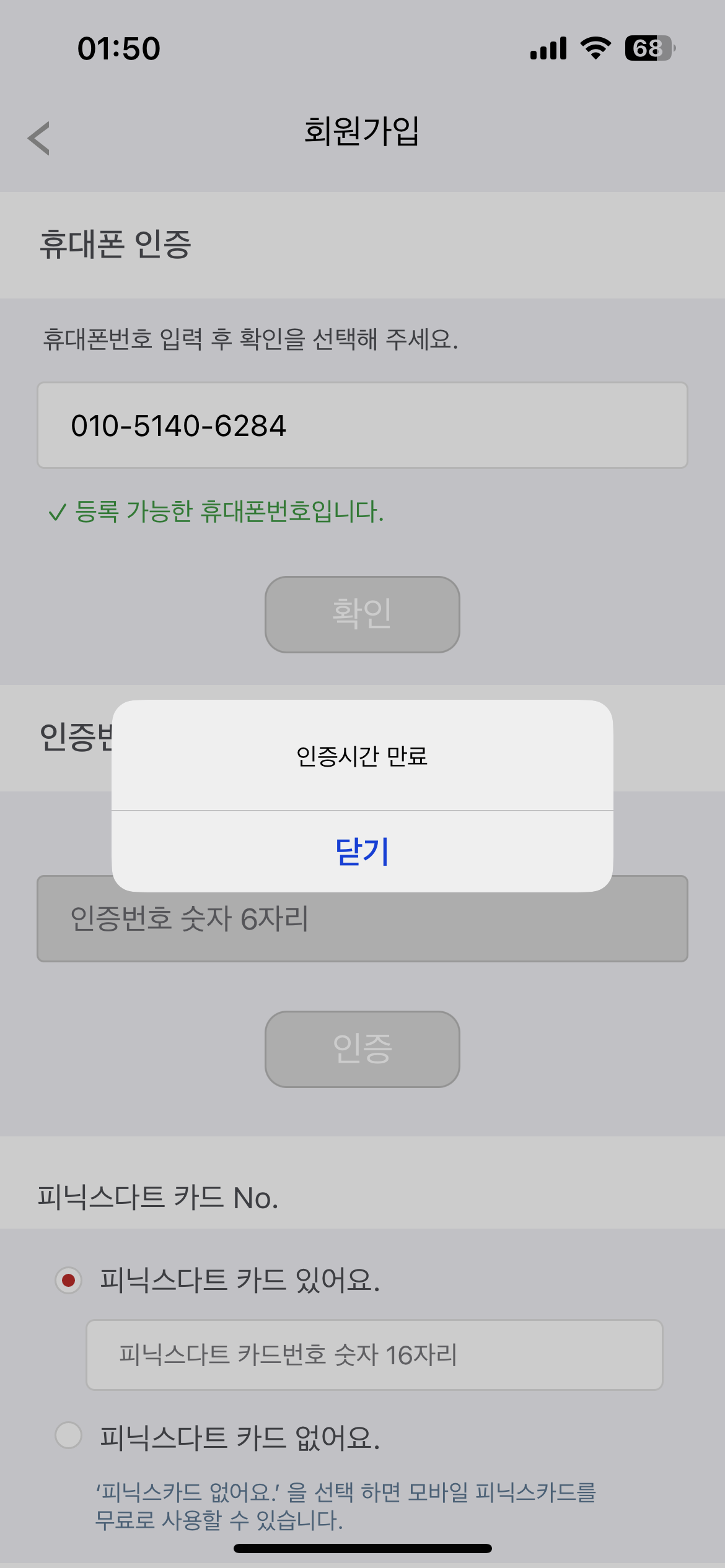Tap the 인증 button
725x1568 pixels.
point(362,1049)
